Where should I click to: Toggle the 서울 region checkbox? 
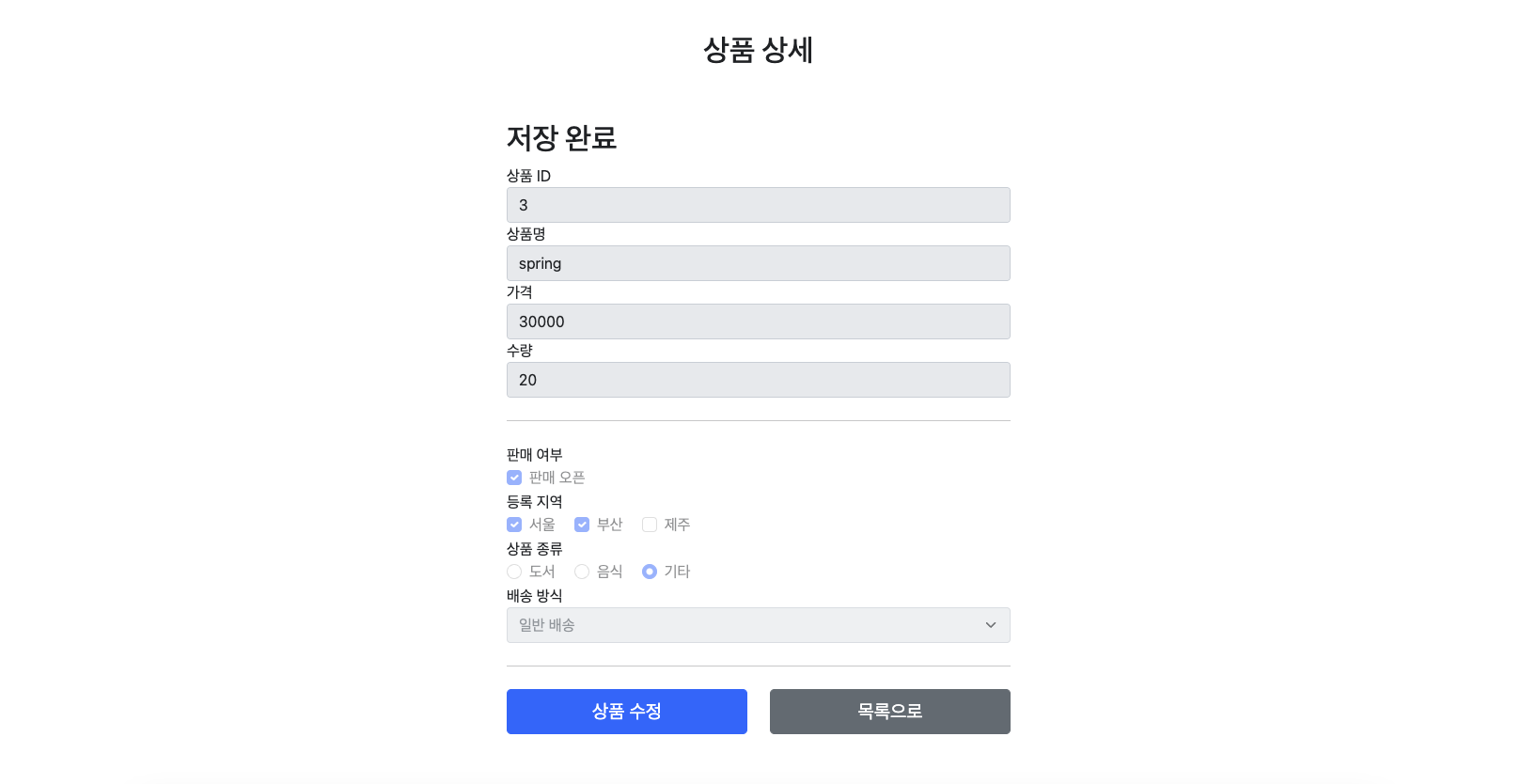point(514,525)
